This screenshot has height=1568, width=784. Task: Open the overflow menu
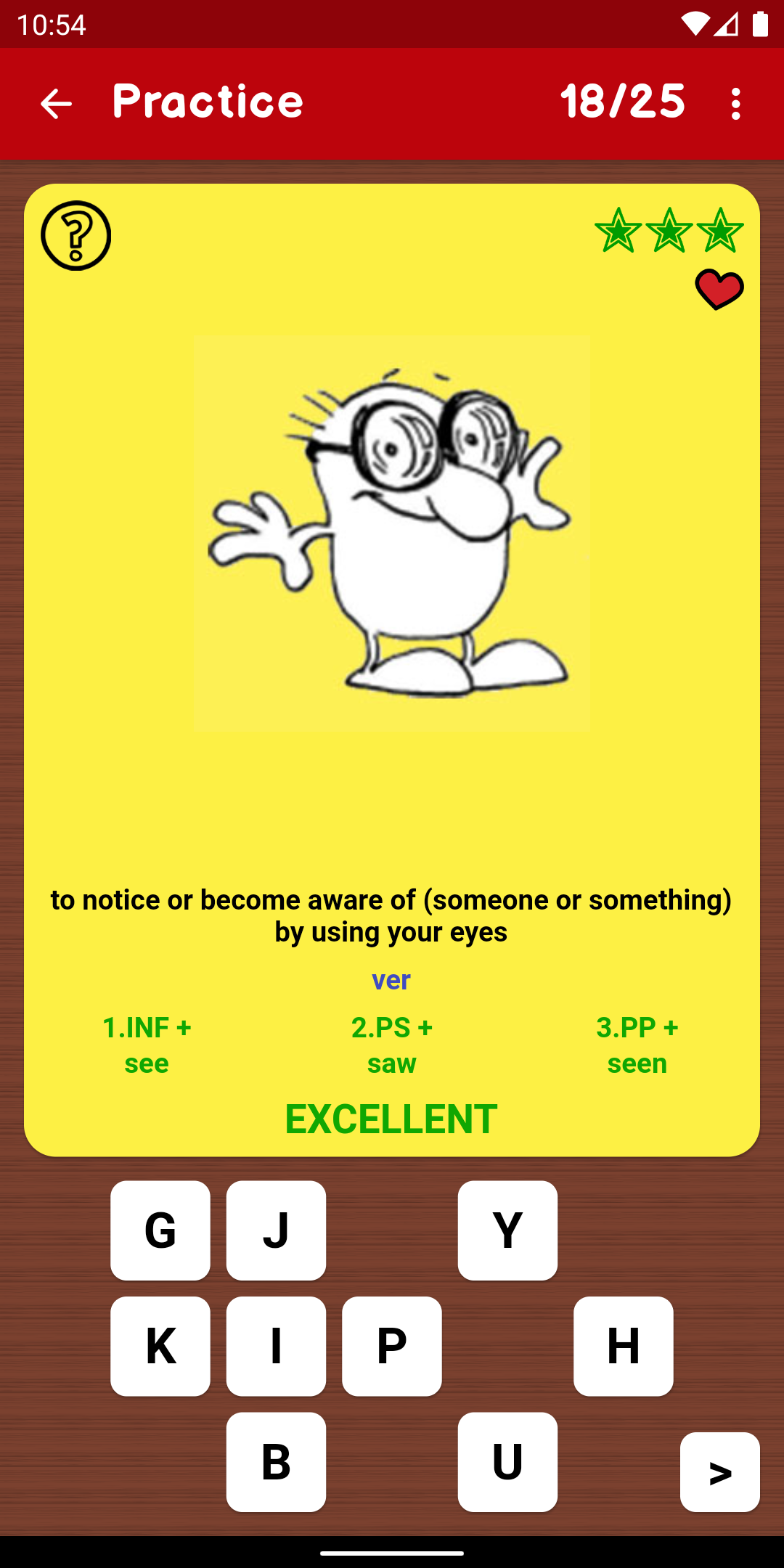point(735,104)
